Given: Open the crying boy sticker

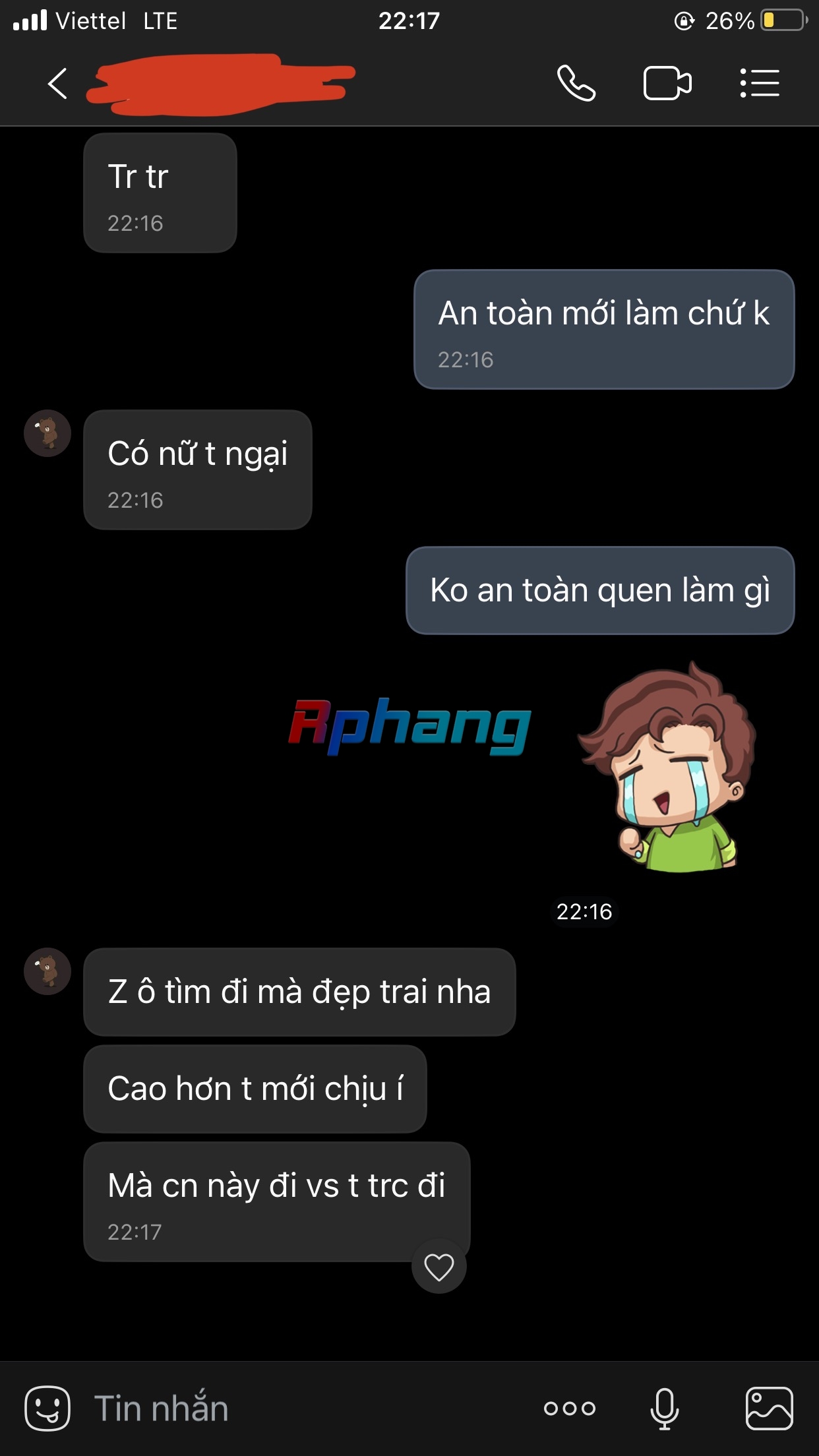Looking at the screenshot, I should [667, 766].
